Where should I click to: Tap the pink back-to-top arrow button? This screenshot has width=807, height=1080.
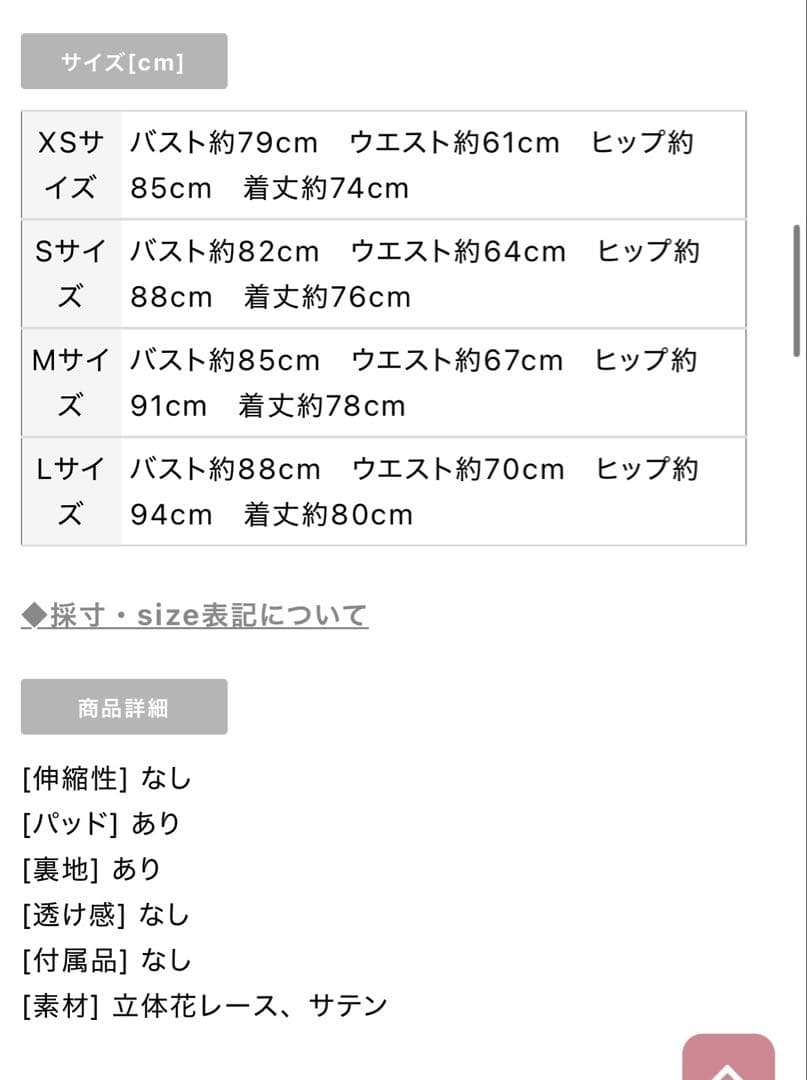point(728,1059)
